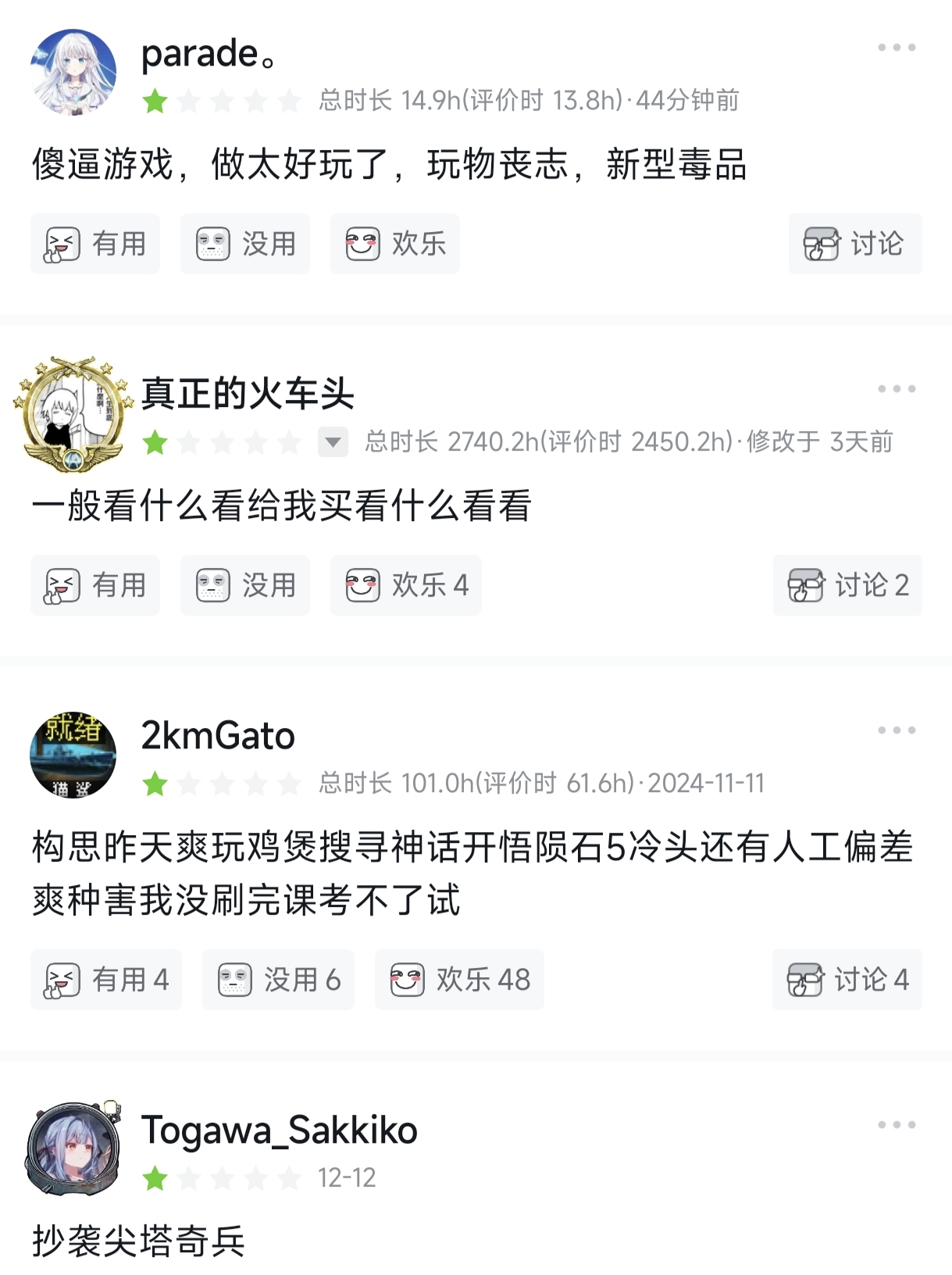Open 讨论 4 under 2kmGato's review
952x1275 pixels.
(x=847, y=980)
